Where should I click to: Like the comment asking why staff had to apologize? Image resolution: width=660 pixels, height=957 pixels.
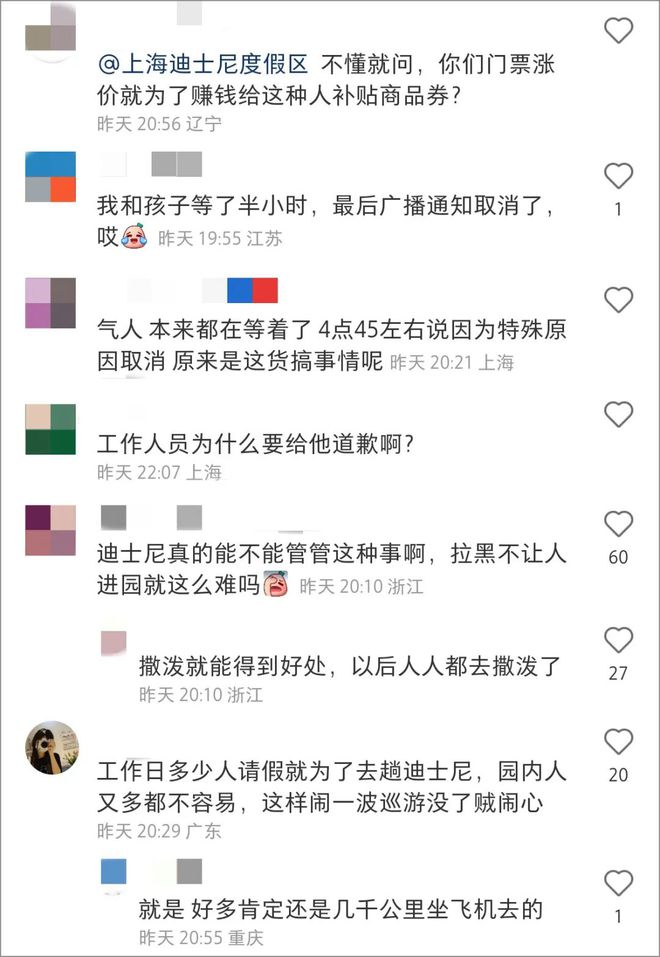pyautogui.click(x=619, y=414)
